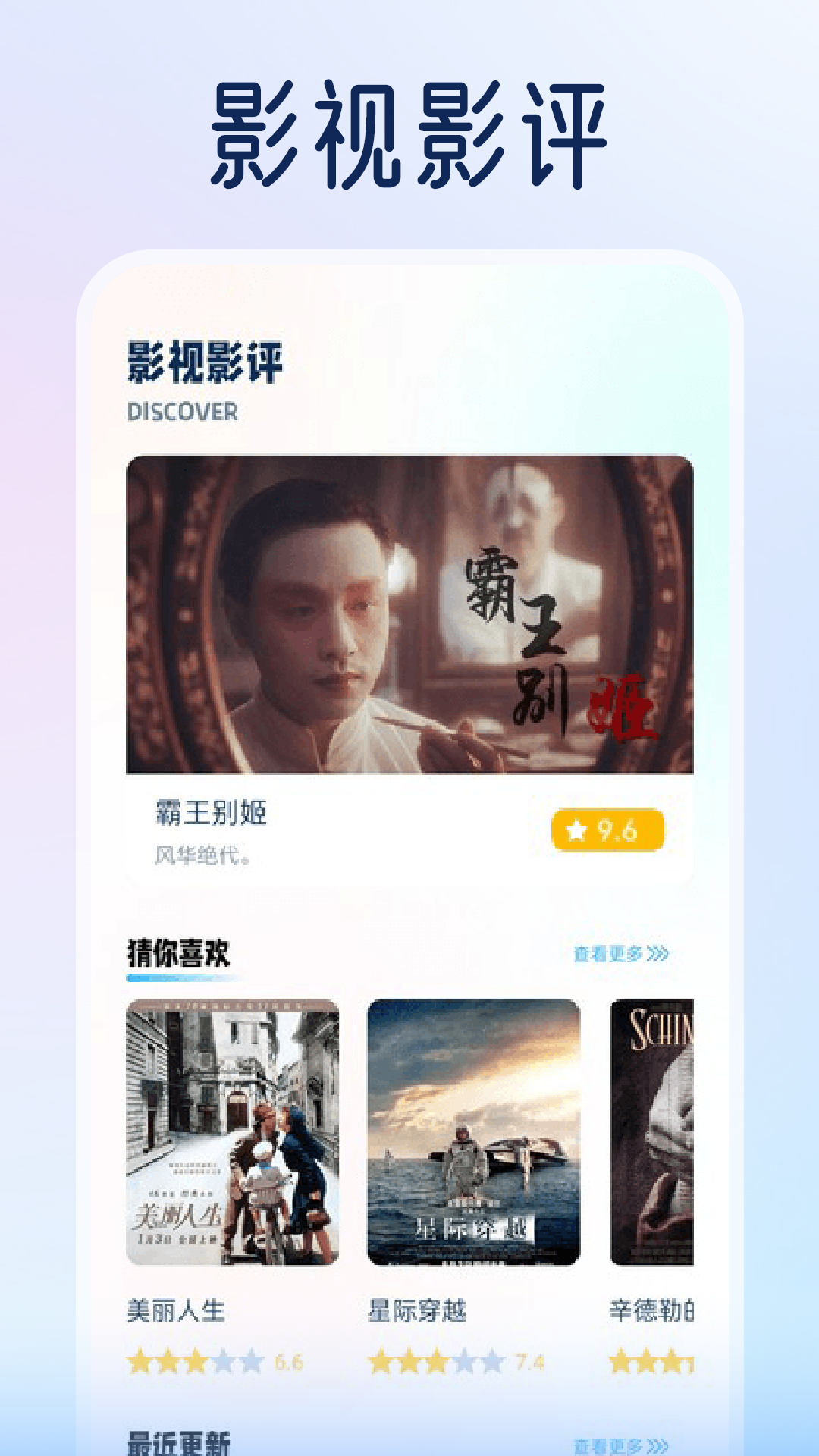The image size is (819, 1456).
Task: Open the 美丽人生 poster thumbnail
Action: coord(234,1128)
